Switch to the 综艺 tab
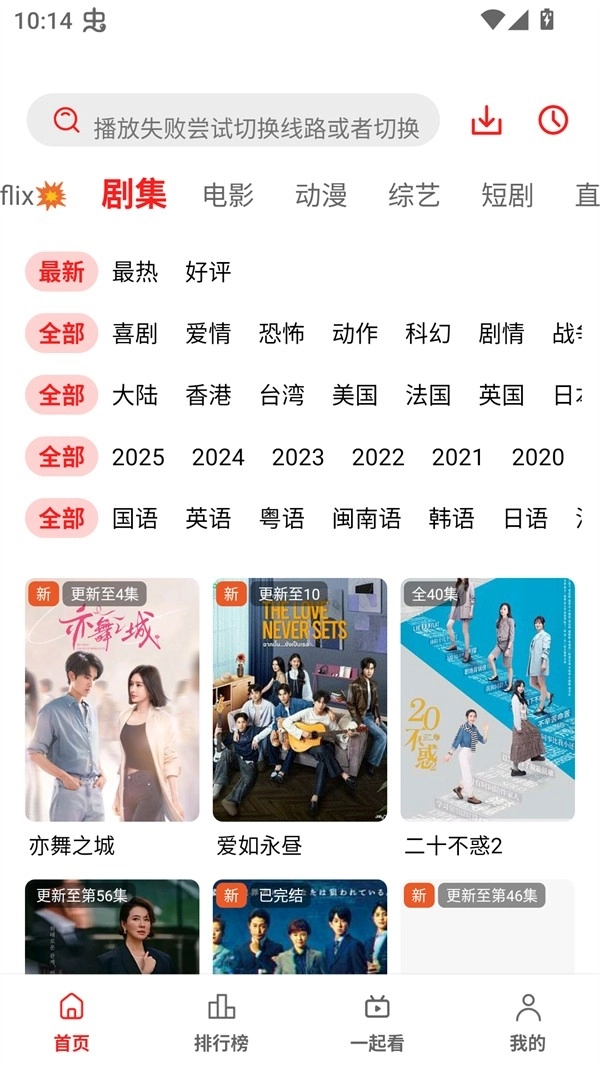This screenshot has width=600, height=1066. (414, 195)
